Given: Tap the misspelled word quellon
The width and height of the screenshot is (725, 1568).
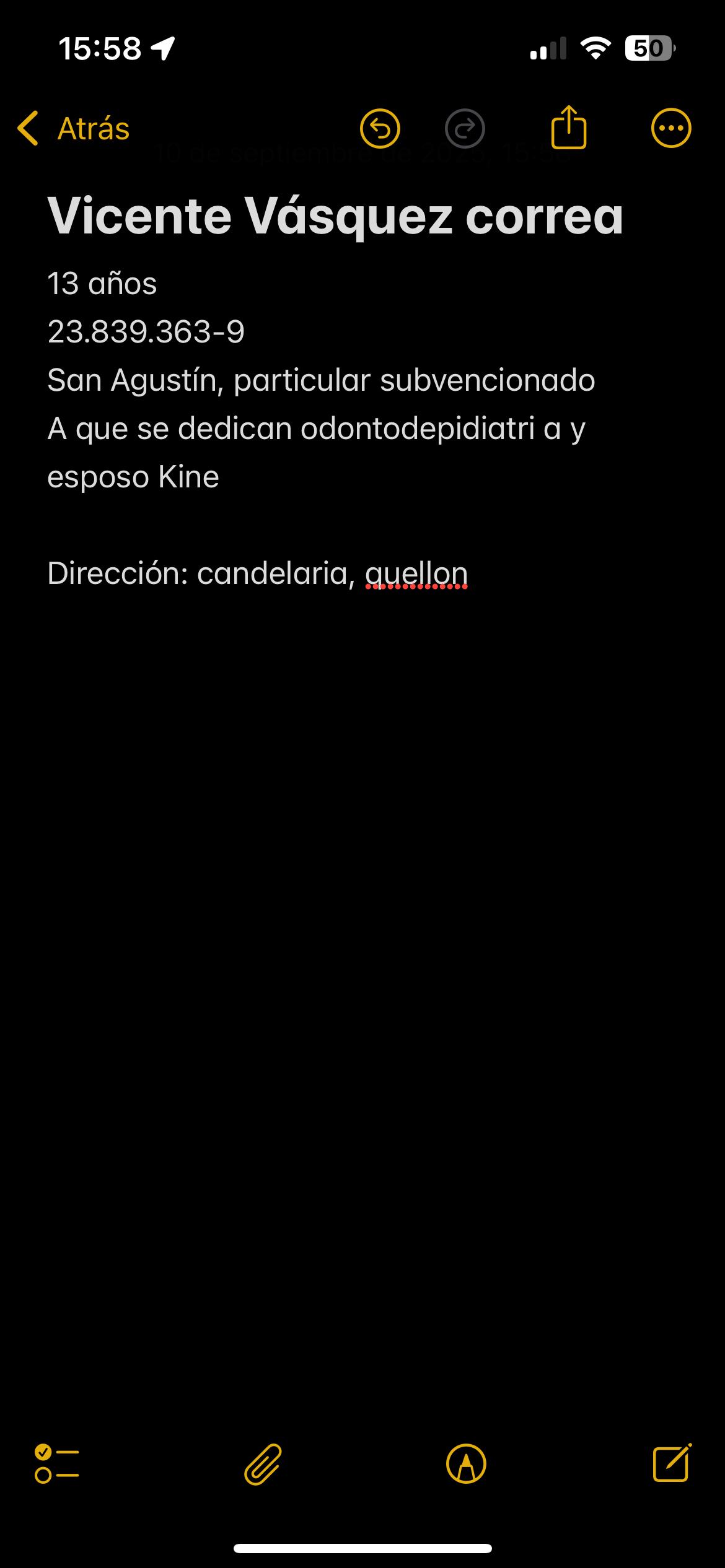Looking at the screenshot, I should pyautogui.click(x=416, y=573).
